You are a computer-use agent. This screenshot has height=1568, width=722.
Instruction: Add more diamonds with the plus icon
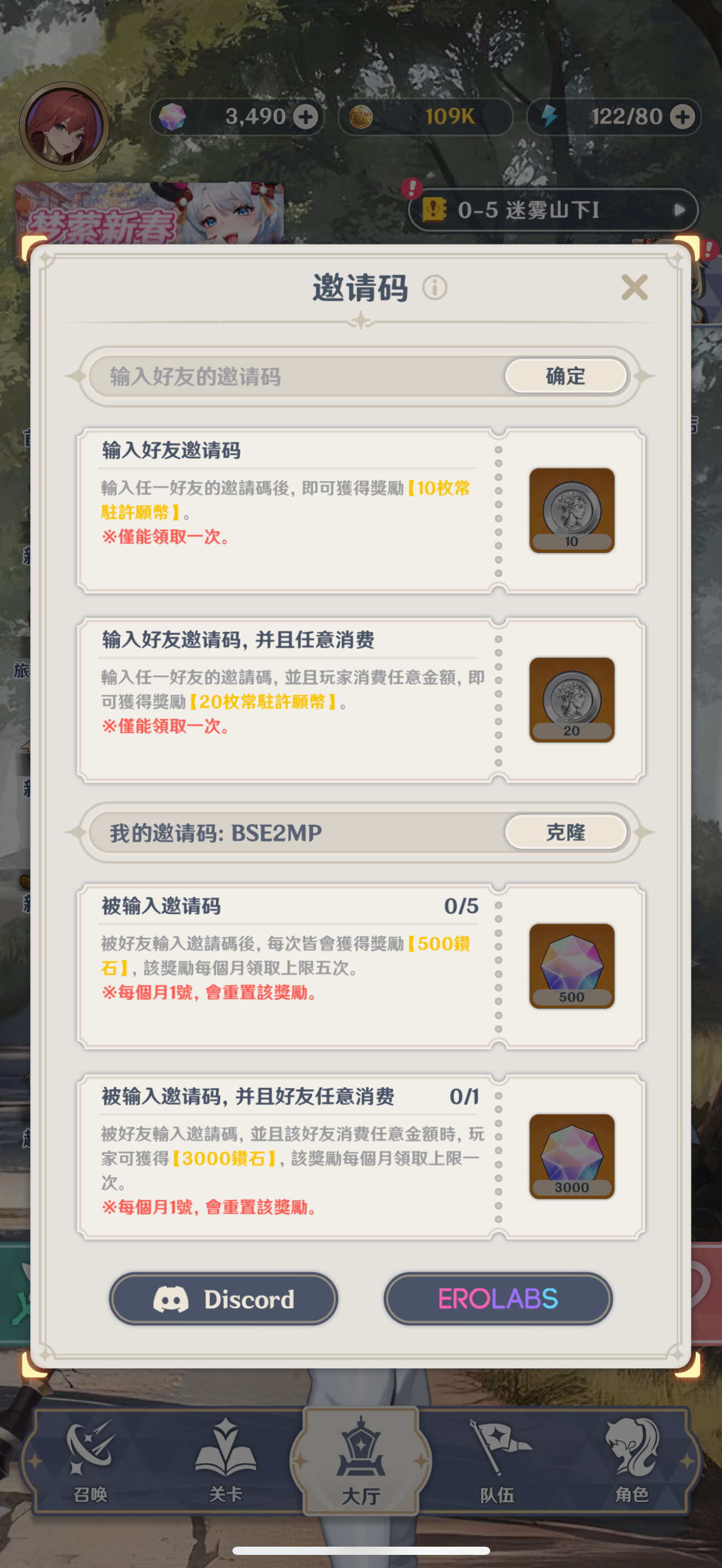306,117
